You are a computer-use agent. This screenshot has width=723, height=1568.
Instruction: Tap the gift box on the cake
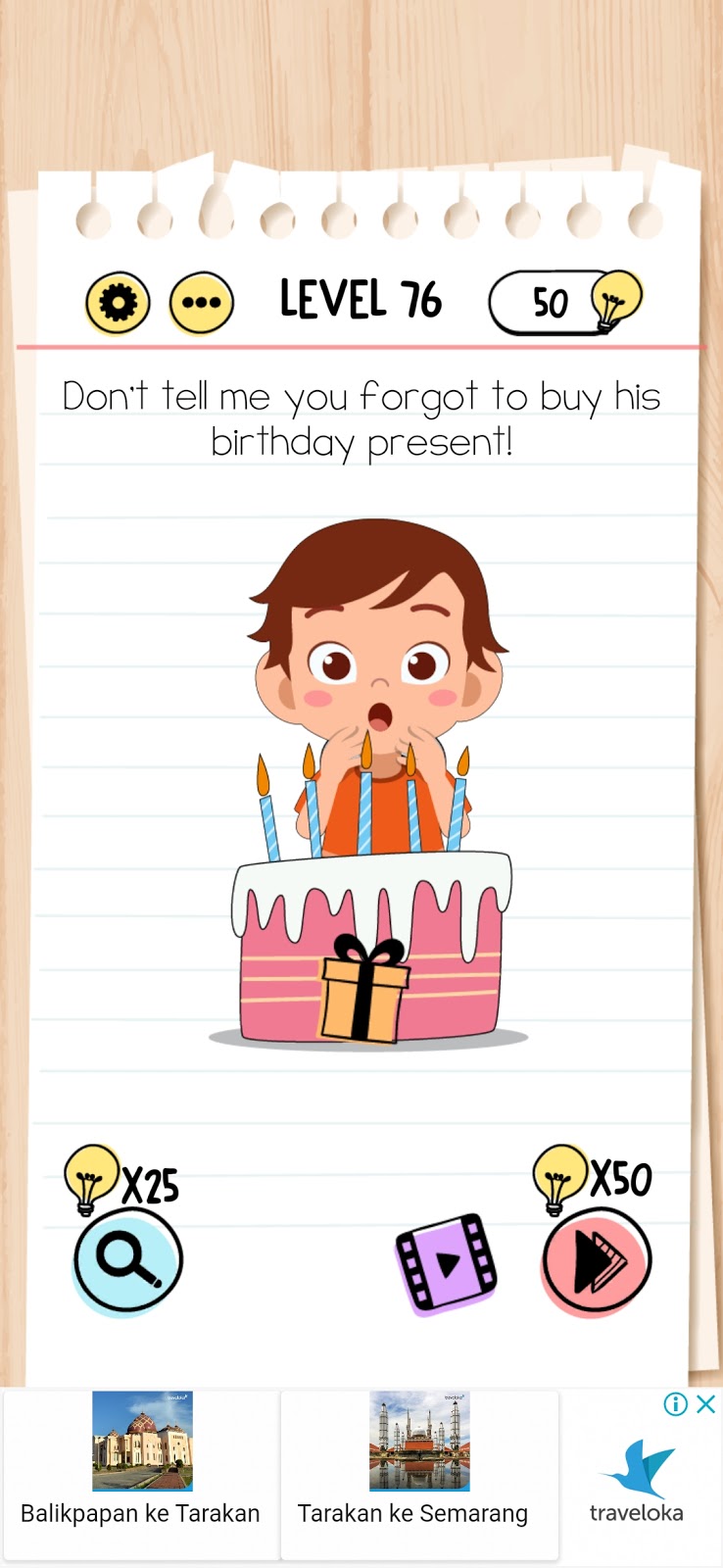[x=363, y=988]
